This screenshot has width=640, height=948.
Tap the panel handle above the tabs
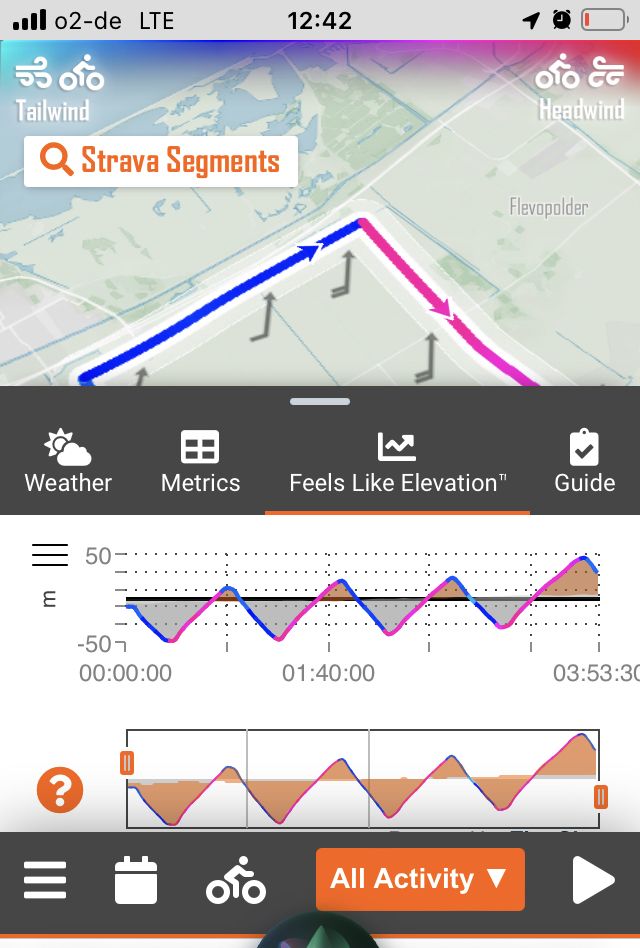pos(320,402)
